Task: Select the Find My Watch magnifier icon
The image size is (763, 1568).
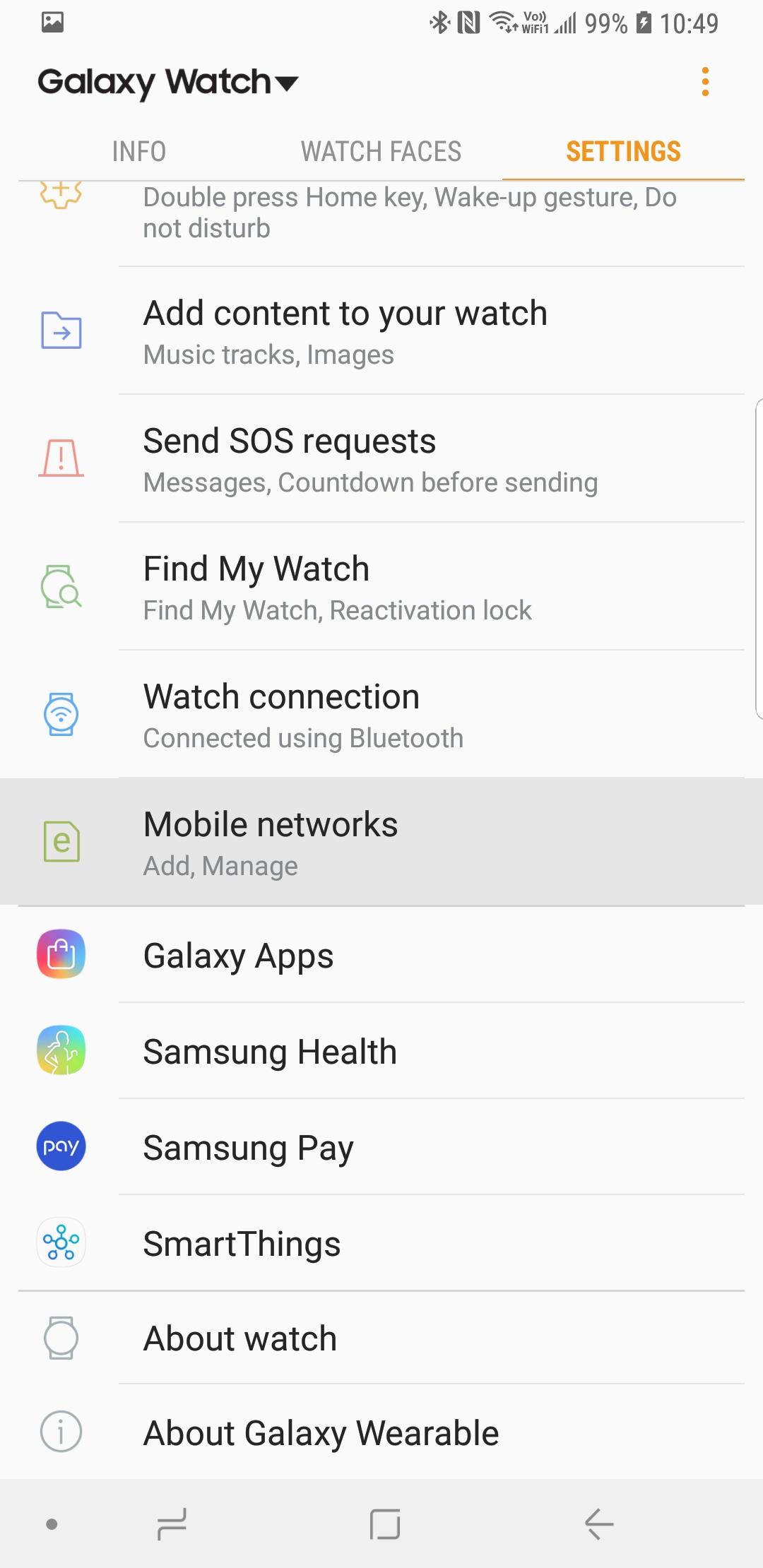Action: pyautogui.click(x=61, y=587)
